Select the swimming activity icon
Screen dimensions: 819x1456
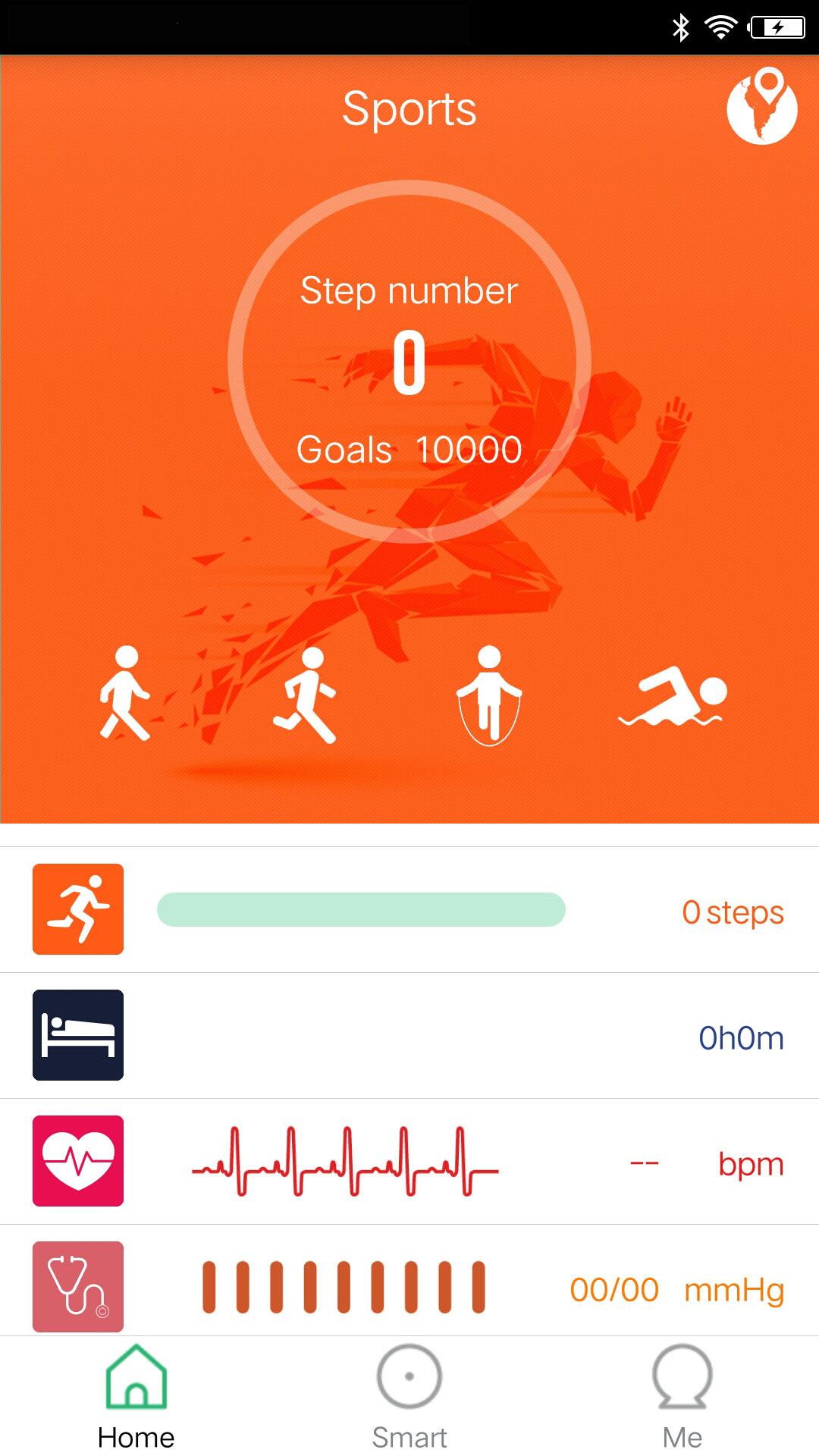(675, 698)
